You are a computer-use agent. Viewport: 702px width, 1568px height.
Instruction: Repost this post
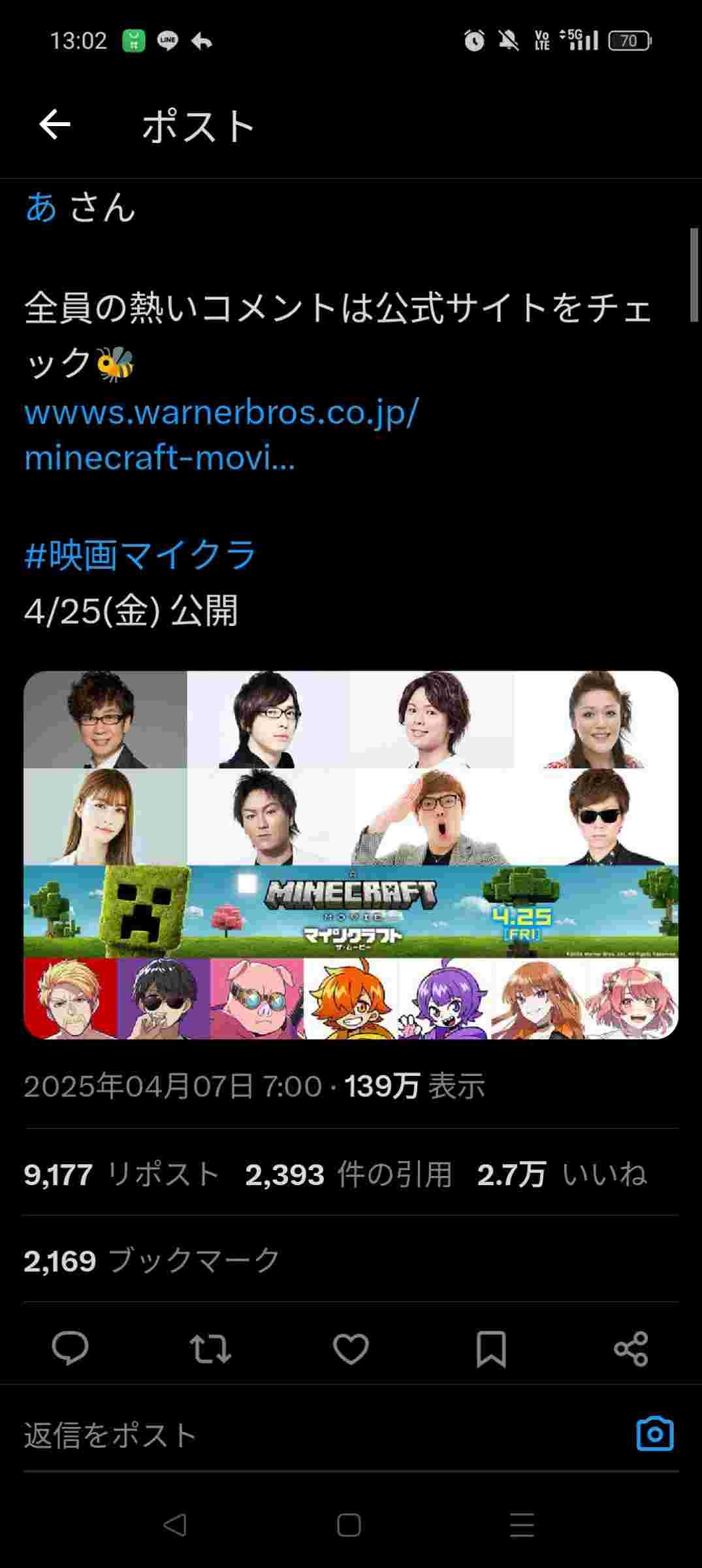(x=210, y=1348)
